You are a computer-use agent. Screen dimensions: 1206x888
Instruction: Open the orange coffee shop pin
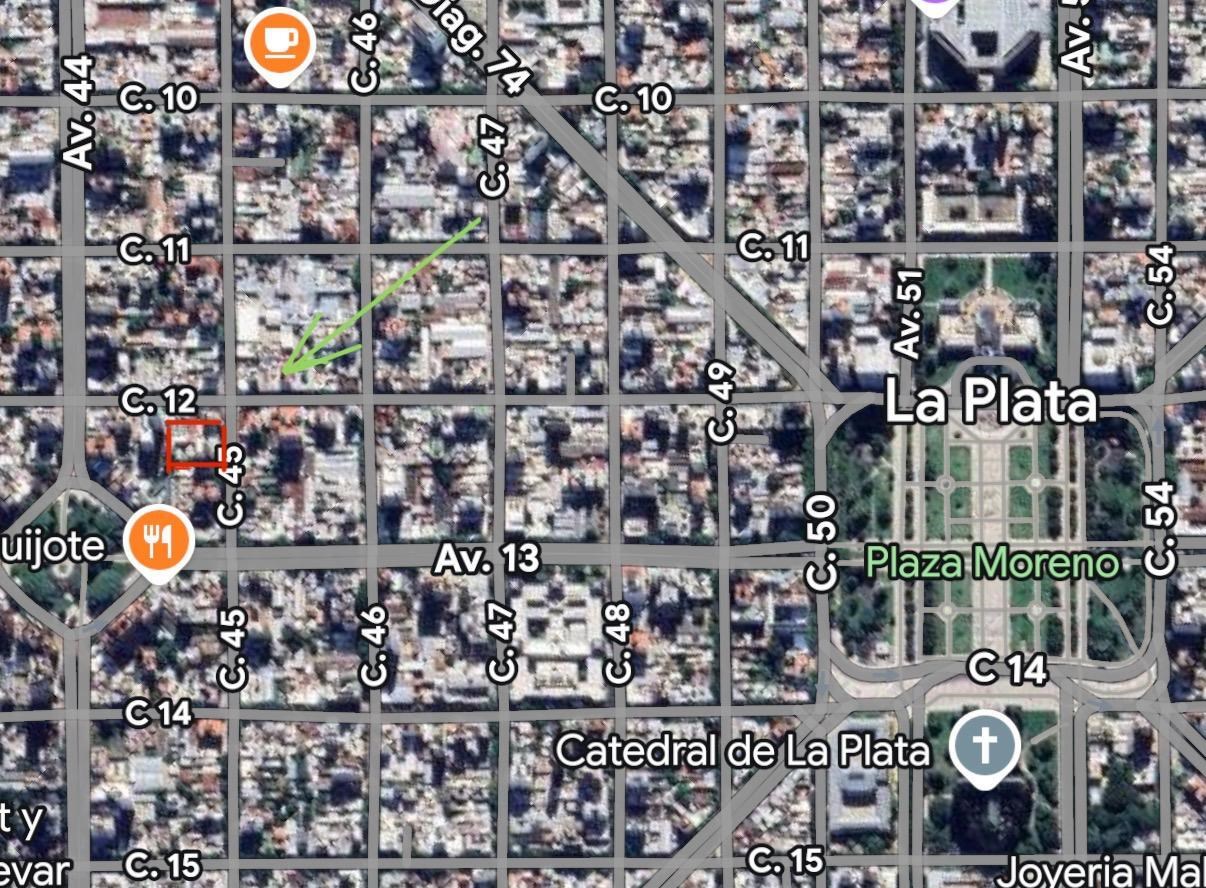tap(280, 43)
